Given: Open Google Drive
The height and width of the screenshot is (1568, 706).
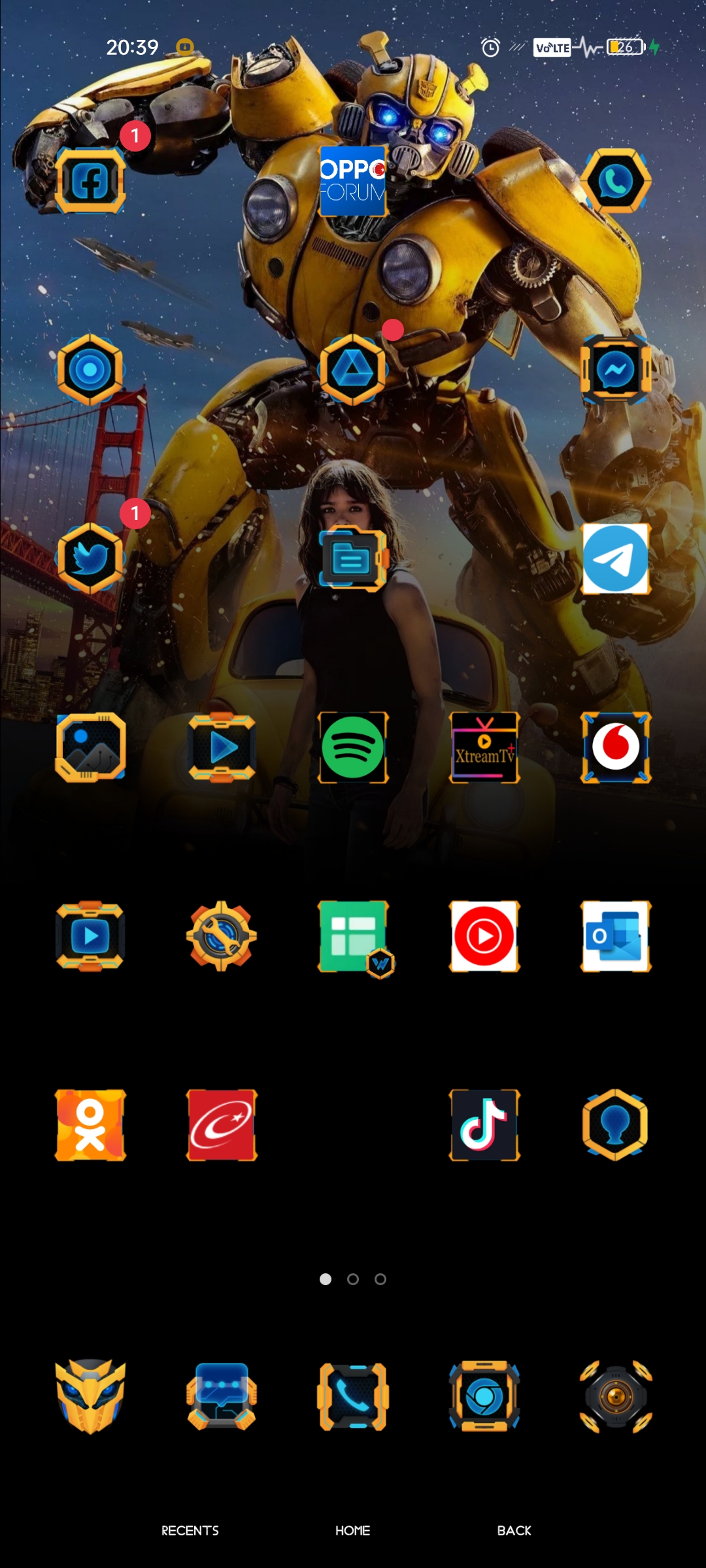Looking at the screenshot, I should tap(353, 370).
